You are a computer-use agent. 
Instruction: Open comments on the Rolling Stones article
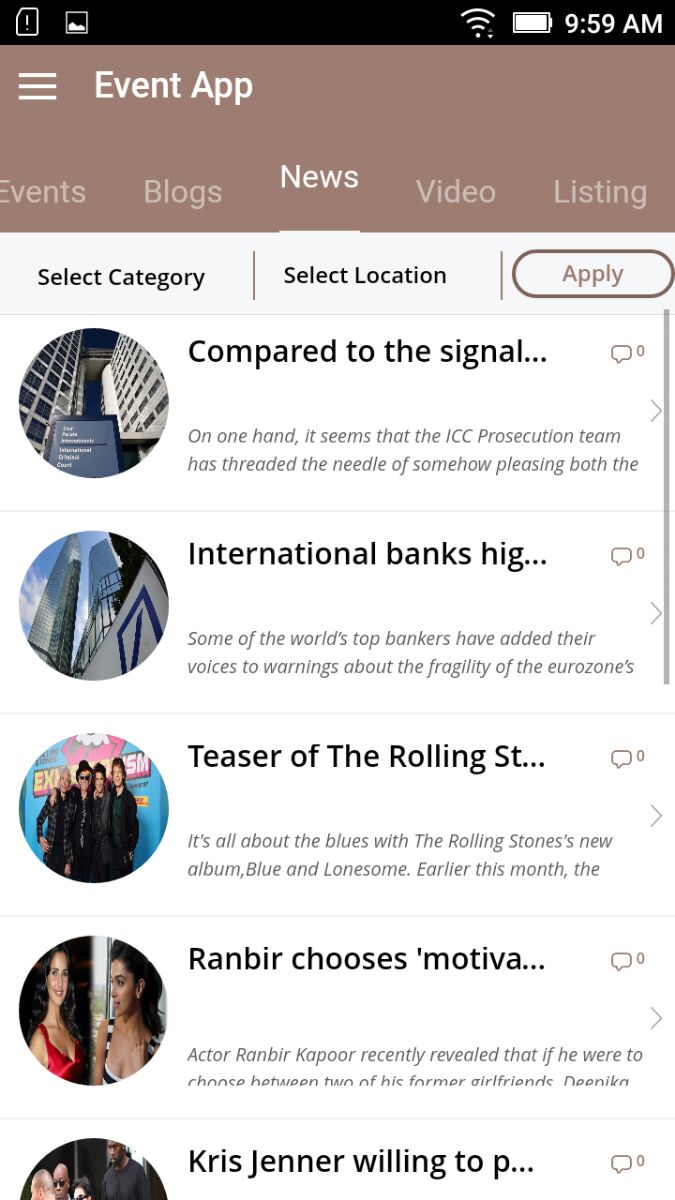tap(627, 758)
